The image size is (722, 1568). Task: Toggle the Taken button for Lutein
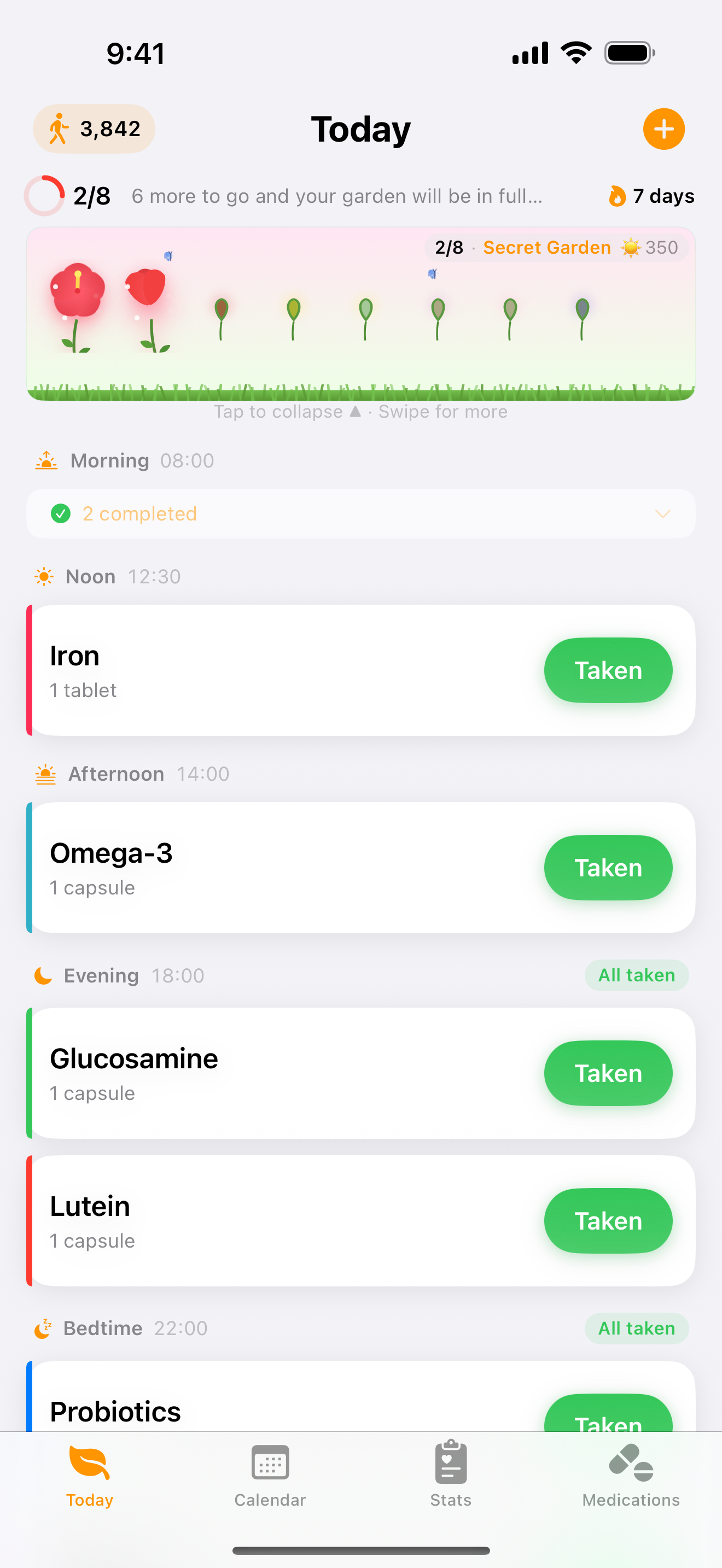608,1220
